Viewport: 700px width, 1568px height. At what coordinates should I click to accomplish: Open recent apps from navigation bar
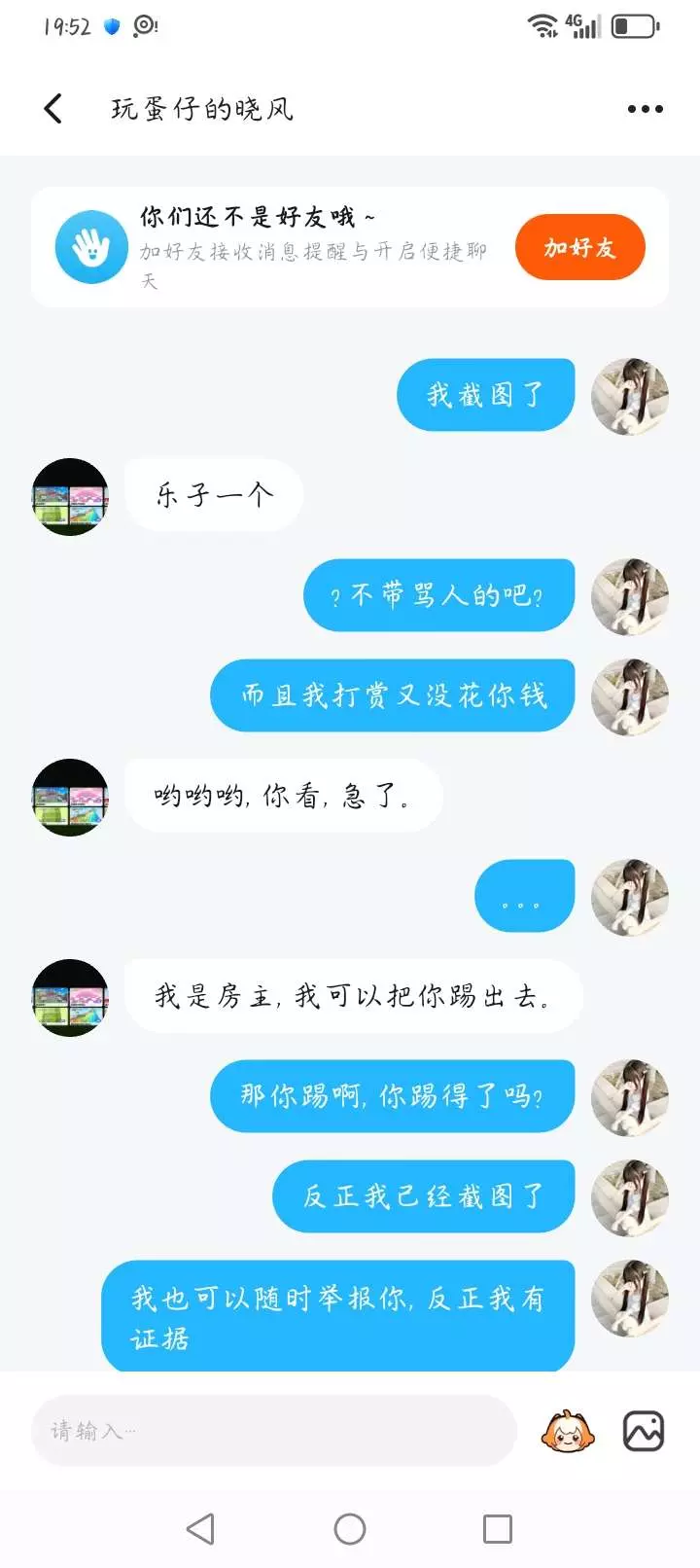tap(498, 1529)
